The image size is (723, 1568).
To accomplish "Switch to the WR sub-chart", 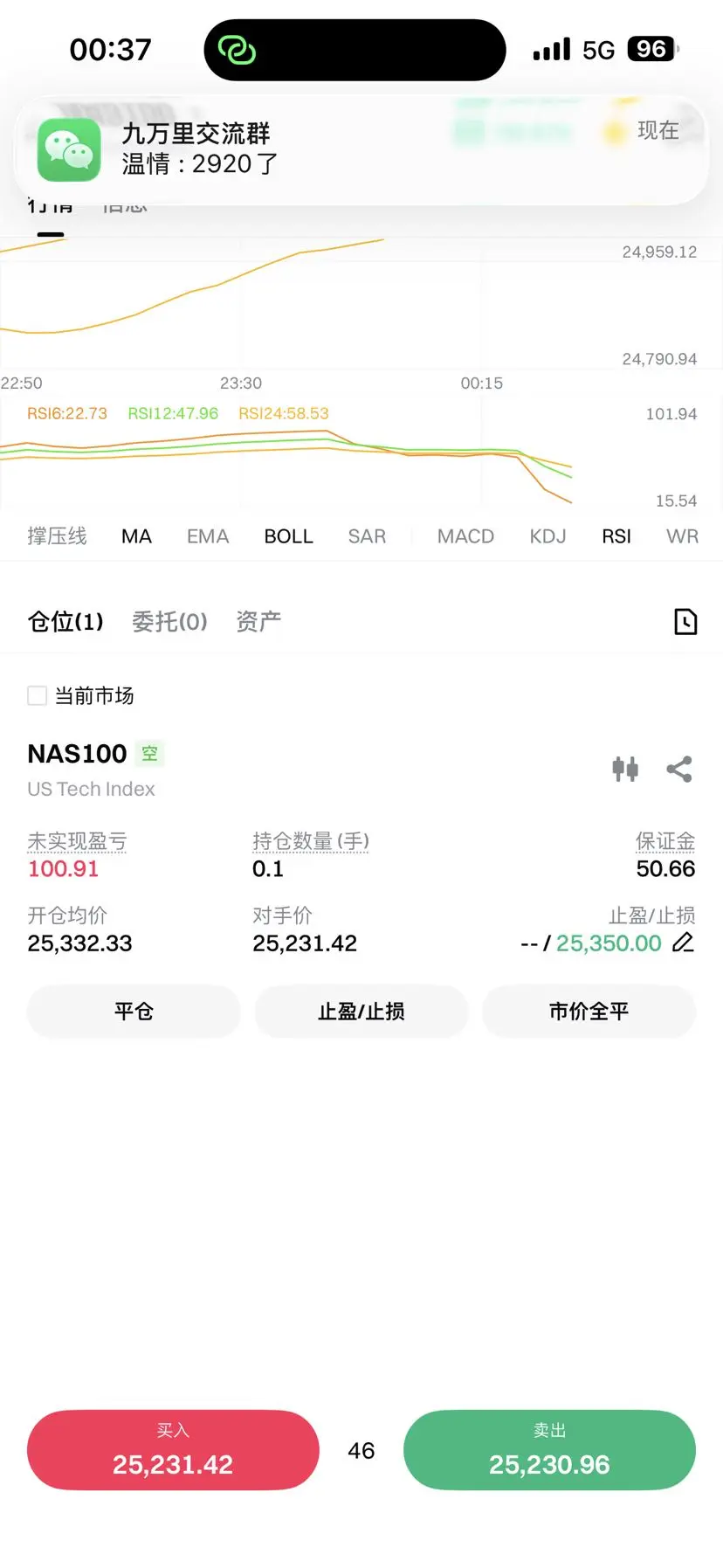I will pos(682,536).
